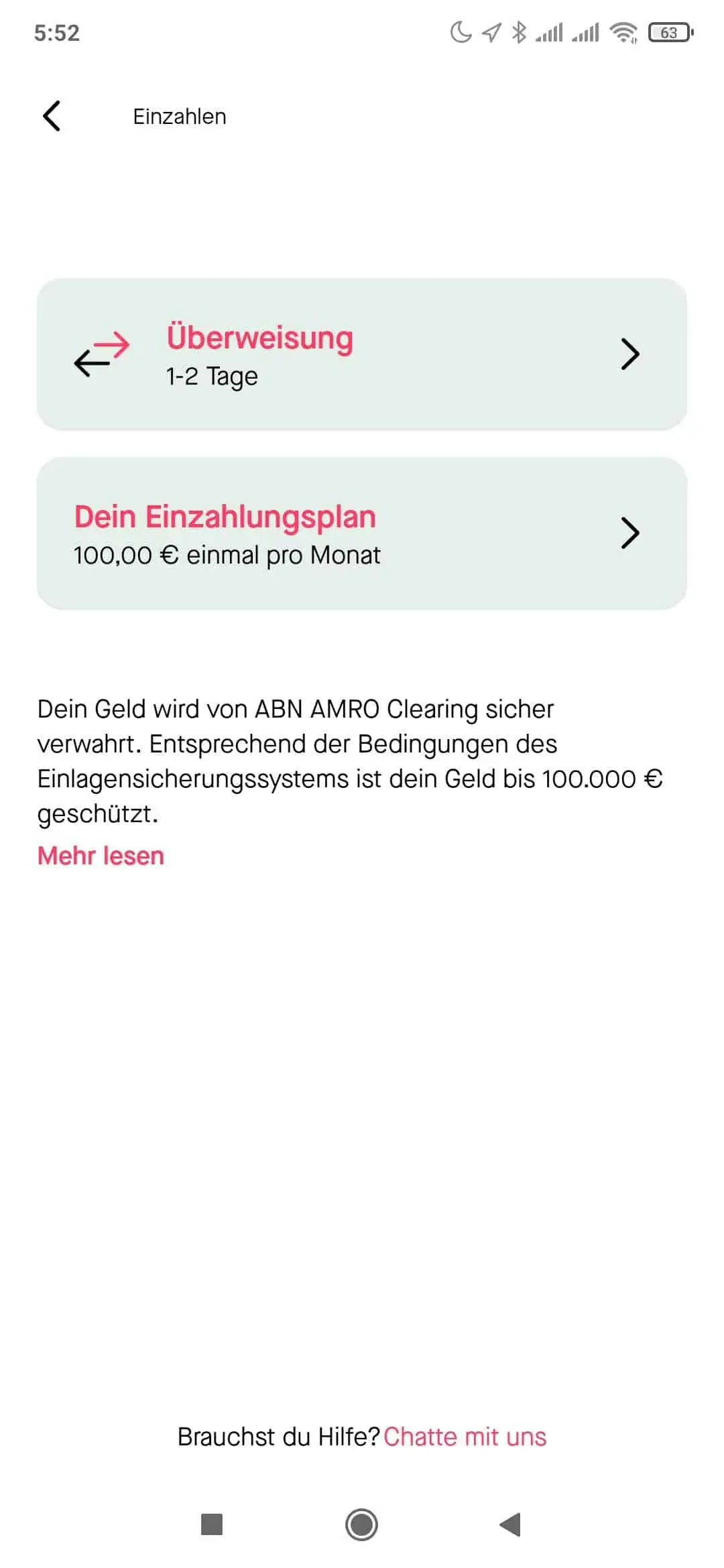The width and height of the screenshot is (724, 1568).
Task: Open chat via Chatte mit uns
Action: point(465,1437)
